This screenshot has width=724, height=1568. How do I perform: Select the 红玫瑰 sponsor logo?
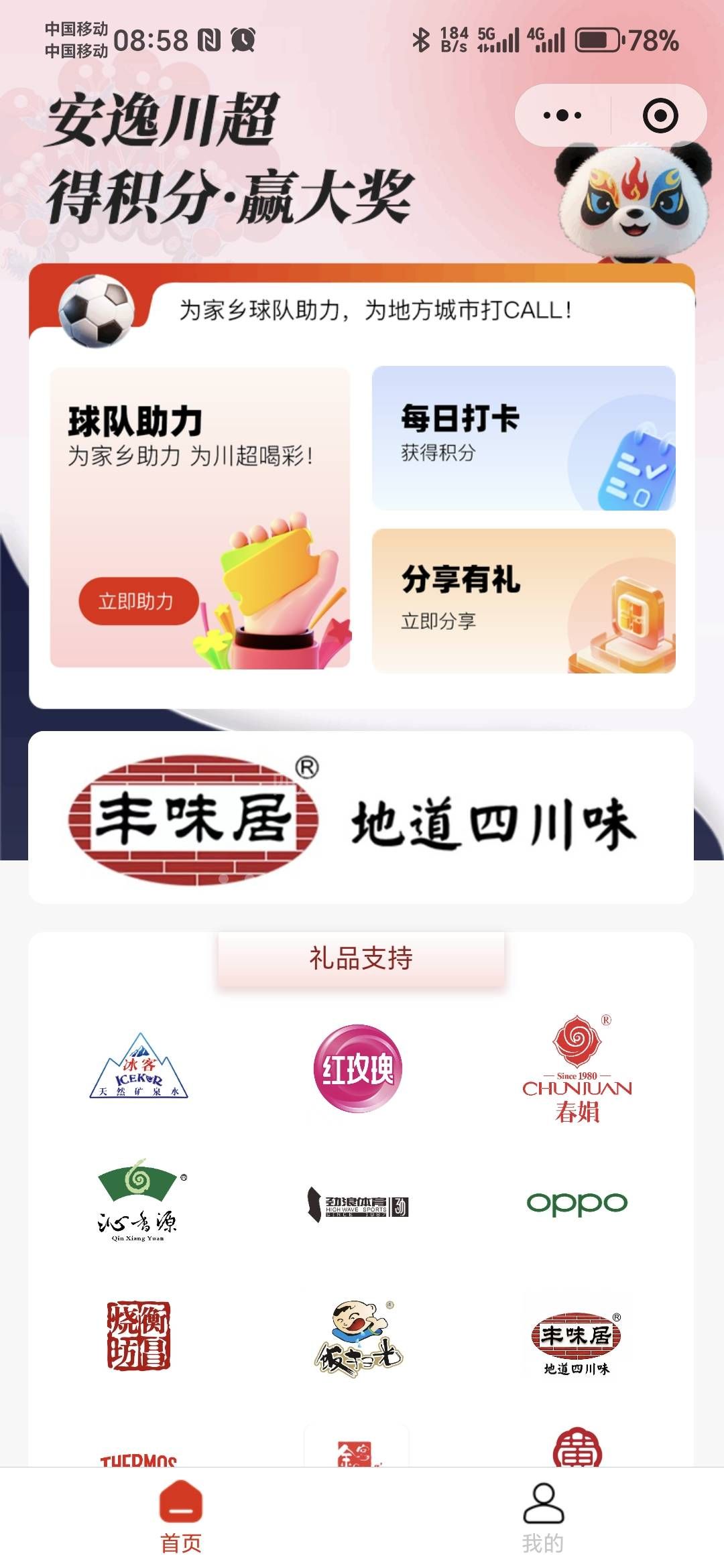[358, 1068]
